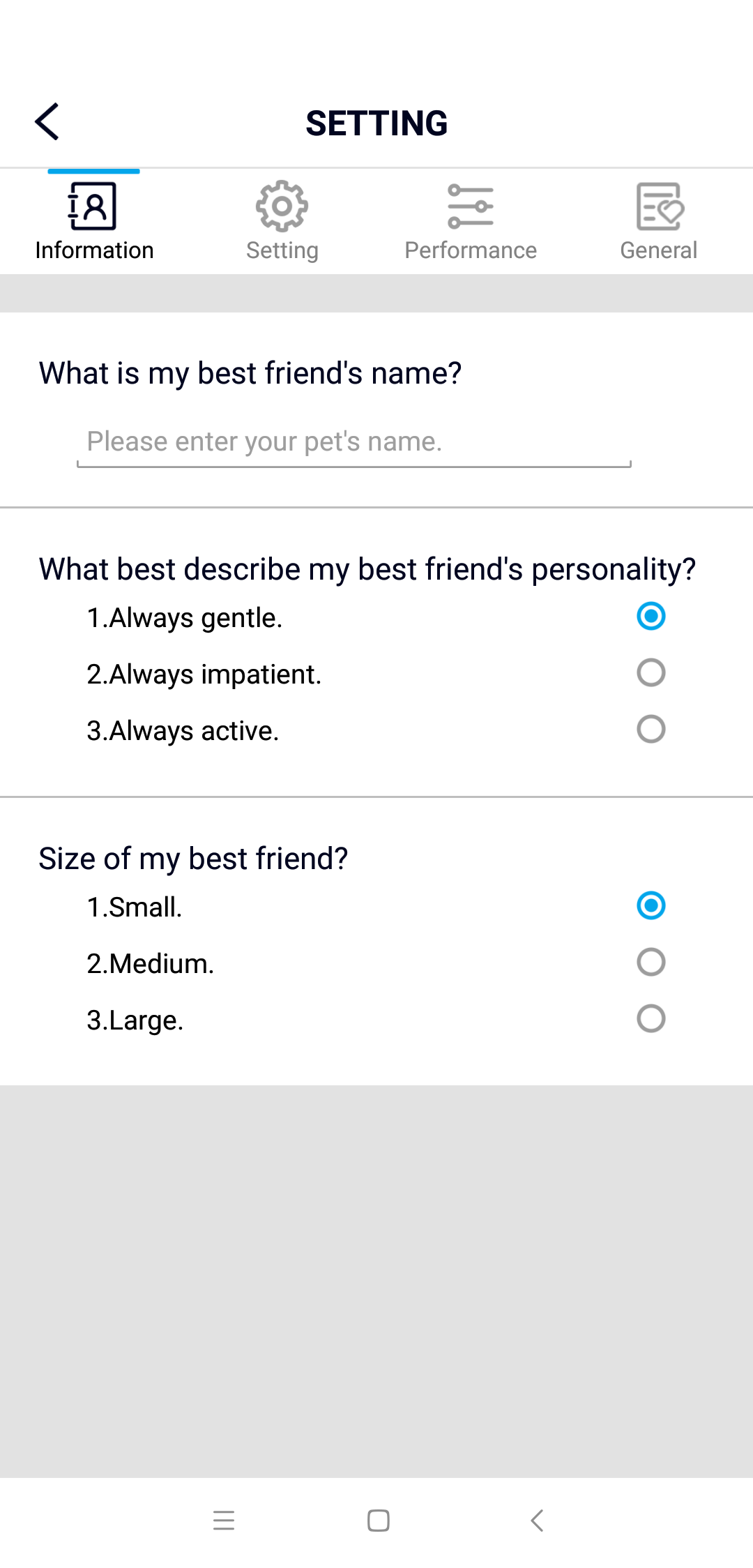753x1568 pixels.
Task: Open the Performance tab
Action: [471, 221]
